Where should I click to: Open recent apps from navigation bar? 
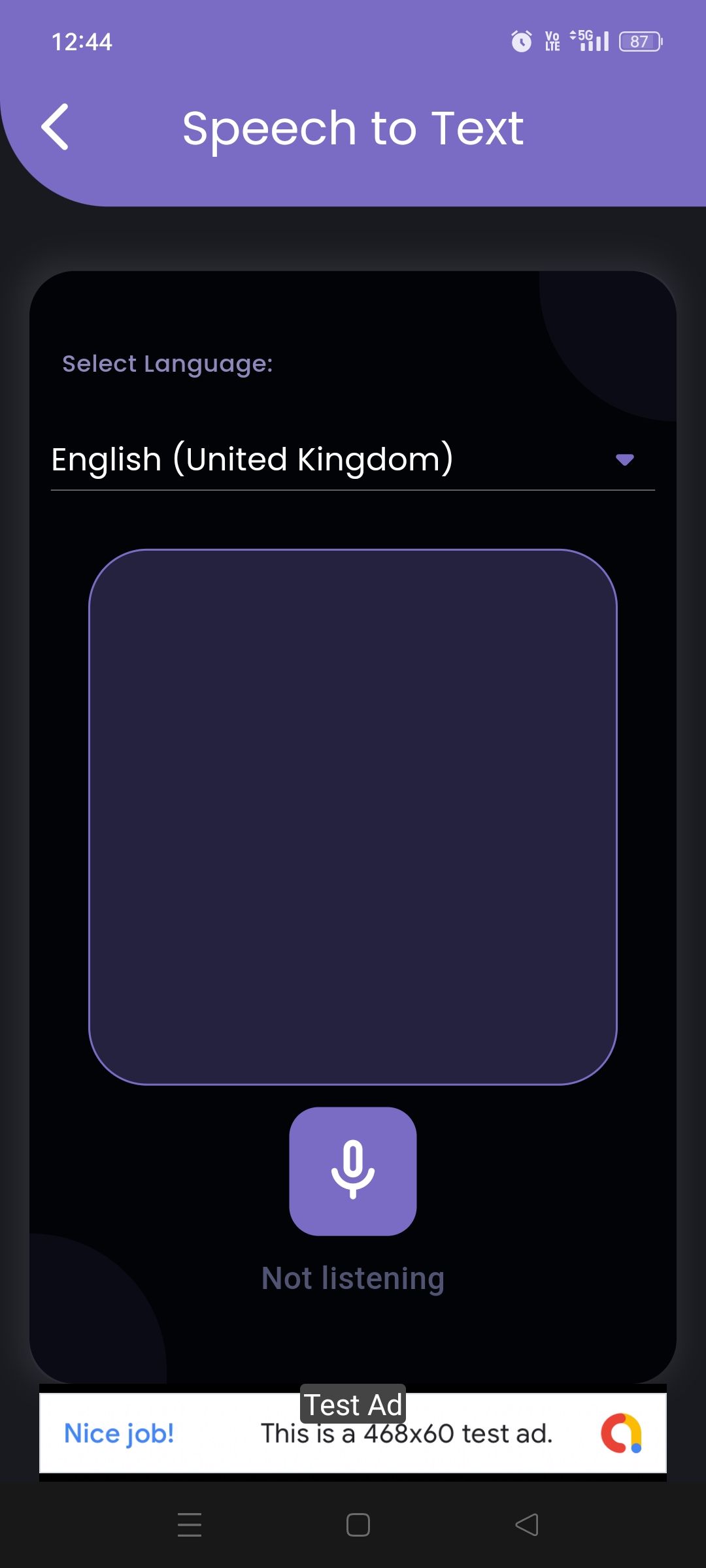pyautogui.click(x=190, y=1525)
